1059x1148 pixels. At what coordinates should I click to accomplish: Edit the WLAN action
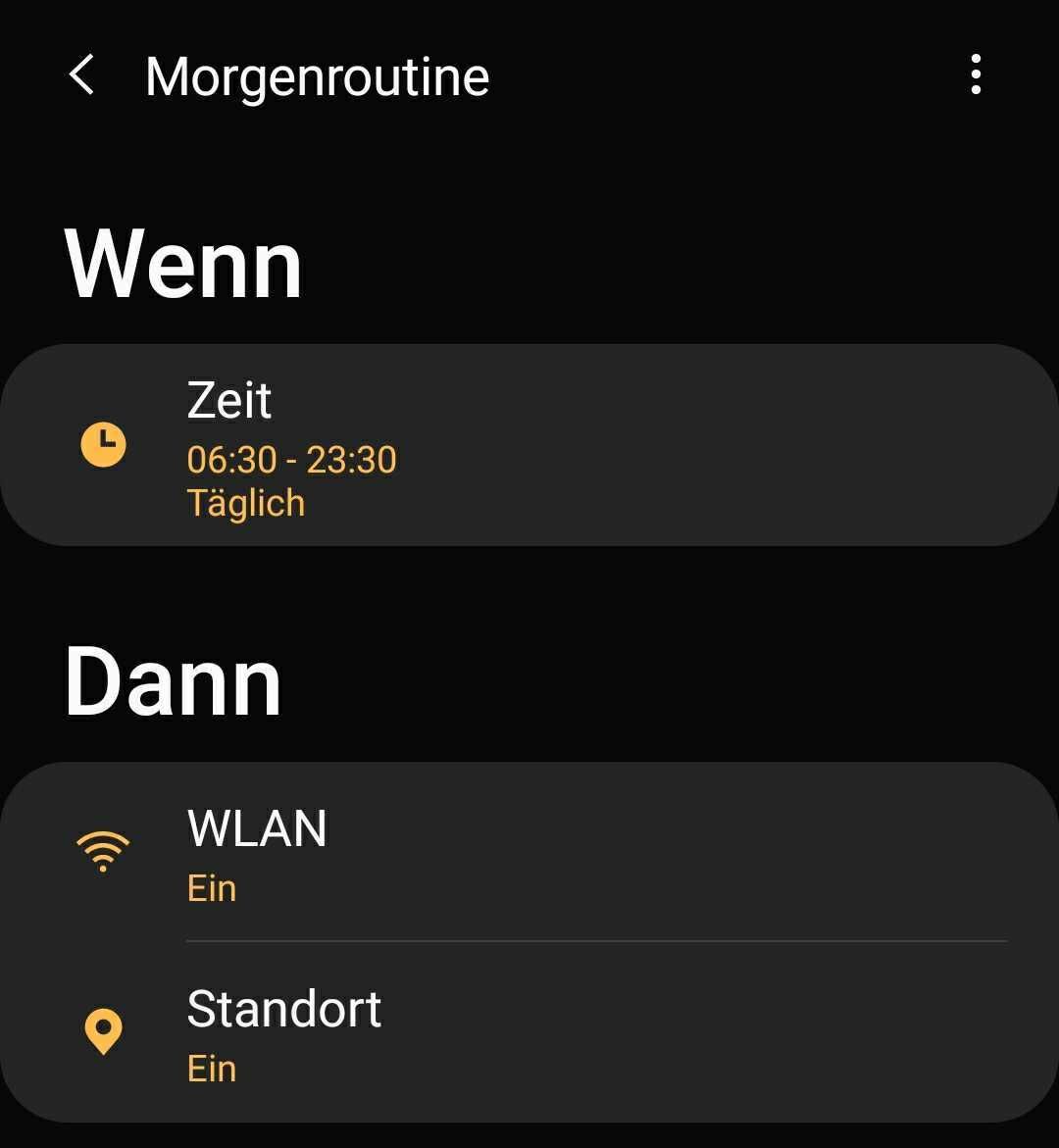(529, 854)
